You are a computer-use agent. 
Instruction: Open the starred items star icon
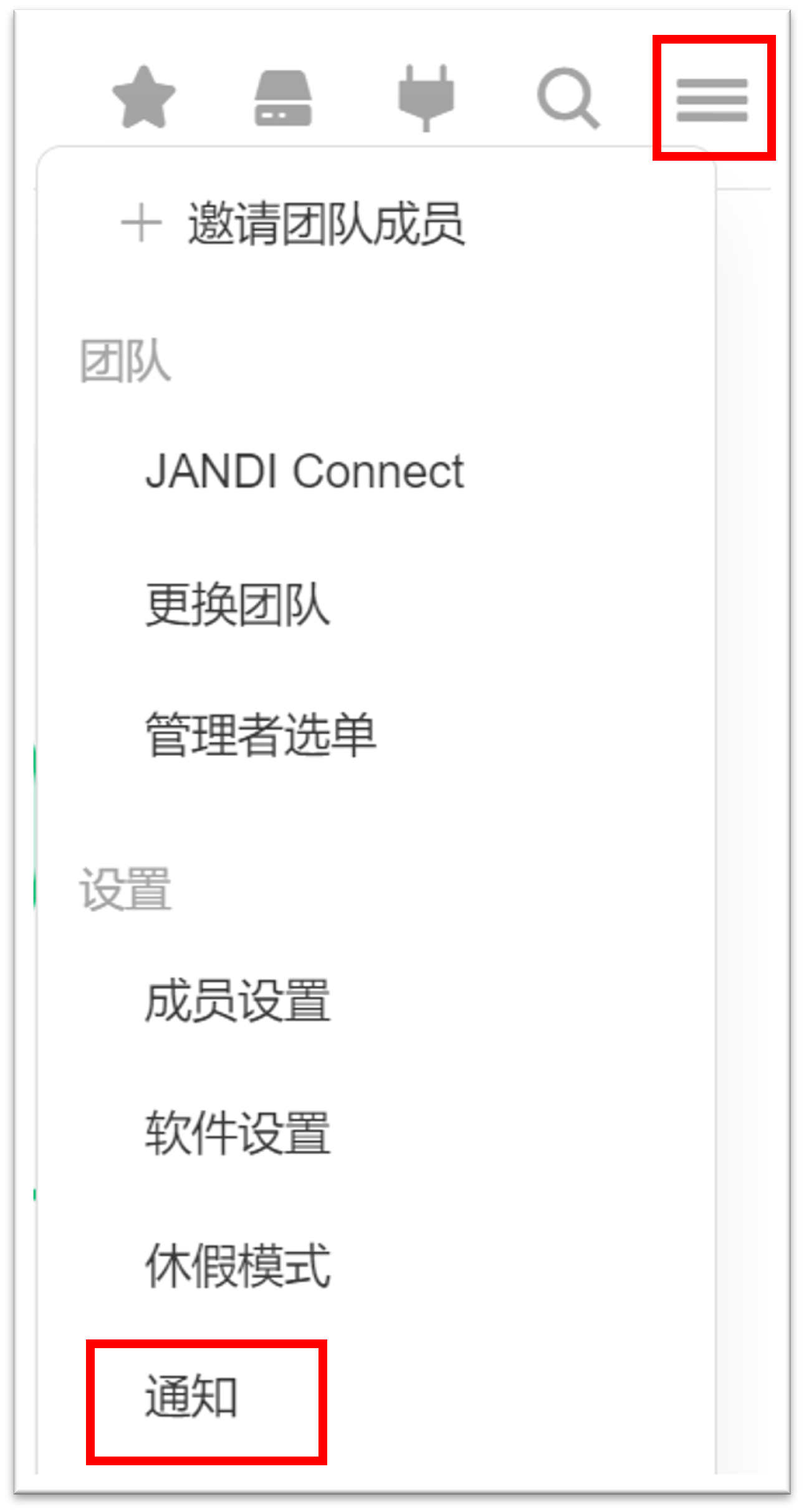144,98
